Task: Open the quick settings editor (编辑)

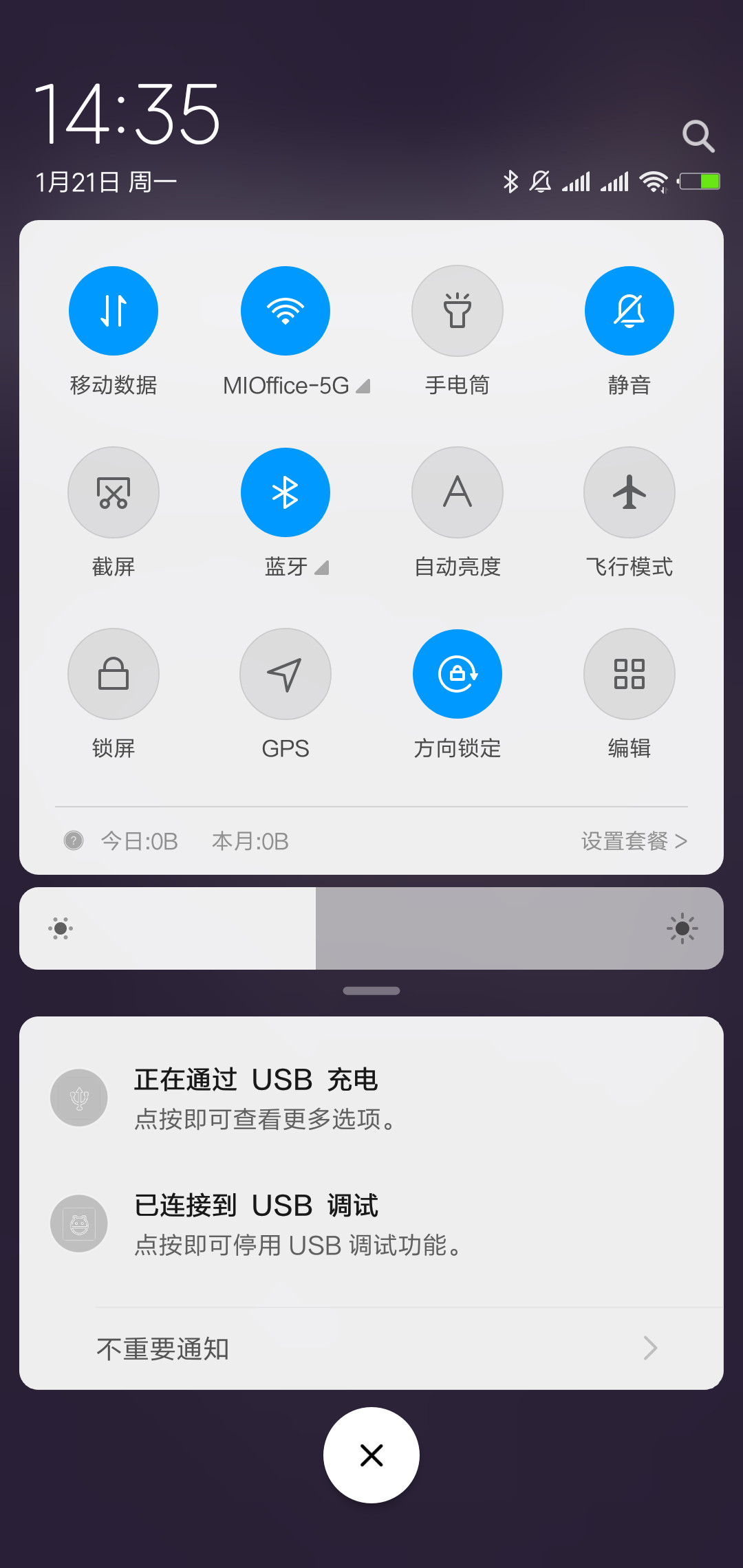Action: click(629, 674)
